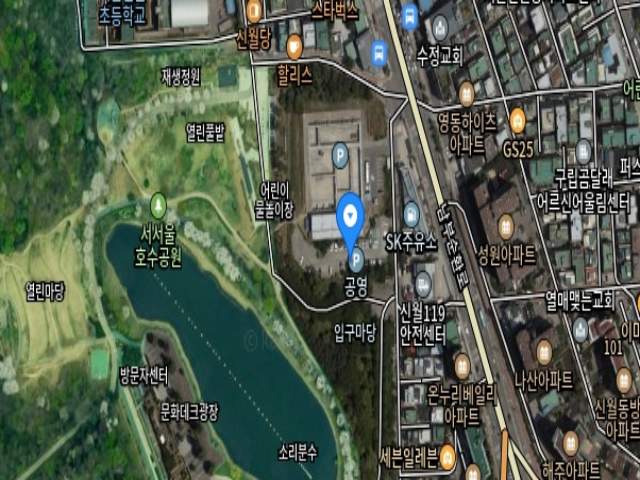
Task: Tap the blue location pin marker
Action: tap(350, 215)
